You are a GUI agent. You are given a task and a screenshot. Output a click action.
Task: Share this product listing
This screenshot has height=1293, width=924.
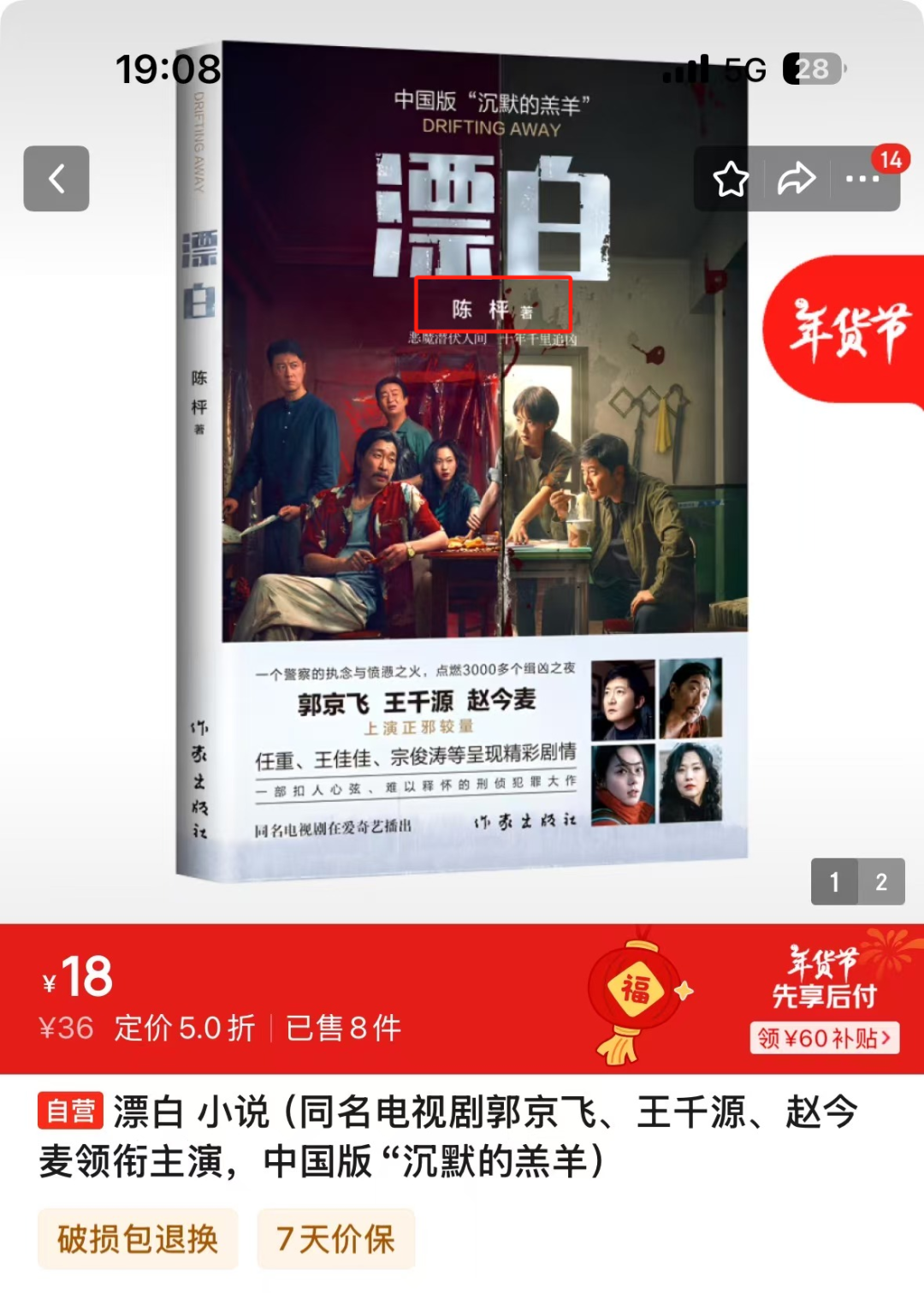click(796, 179)
